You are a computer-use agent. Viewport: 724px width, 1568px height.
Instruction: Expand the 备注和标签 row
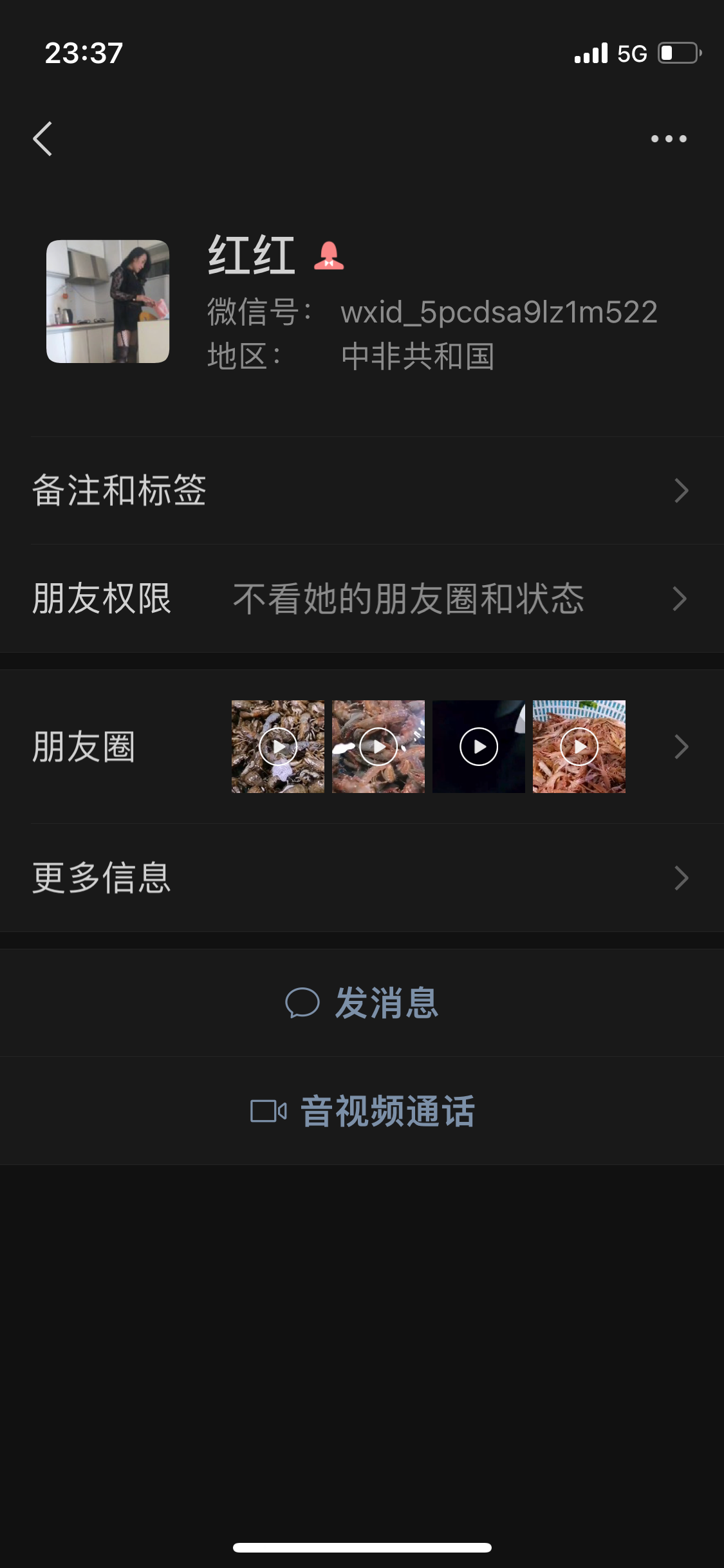tap(362, 492)
